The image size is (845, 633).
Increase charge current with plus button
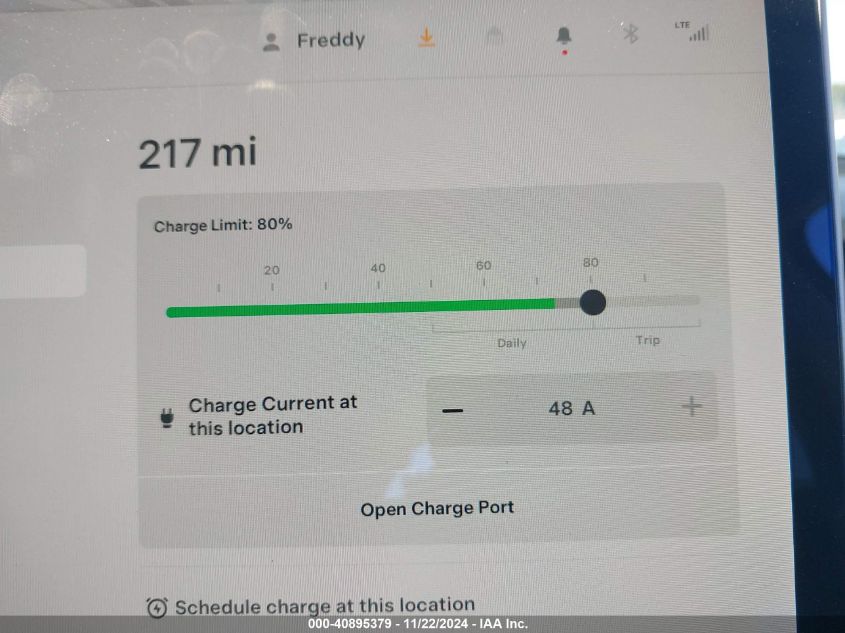(691, 406)
